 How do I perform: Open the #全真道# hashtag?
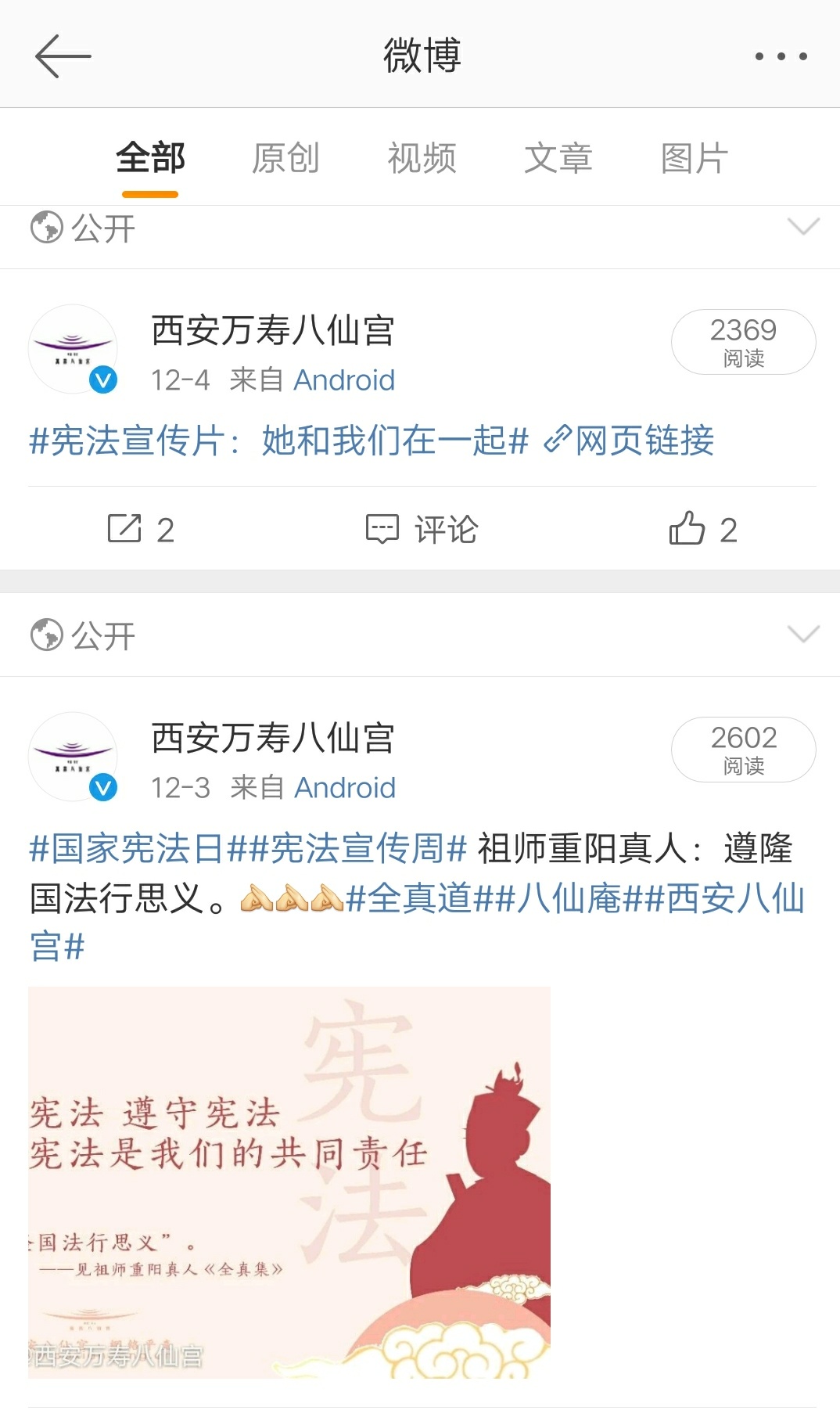coord(418,898)
